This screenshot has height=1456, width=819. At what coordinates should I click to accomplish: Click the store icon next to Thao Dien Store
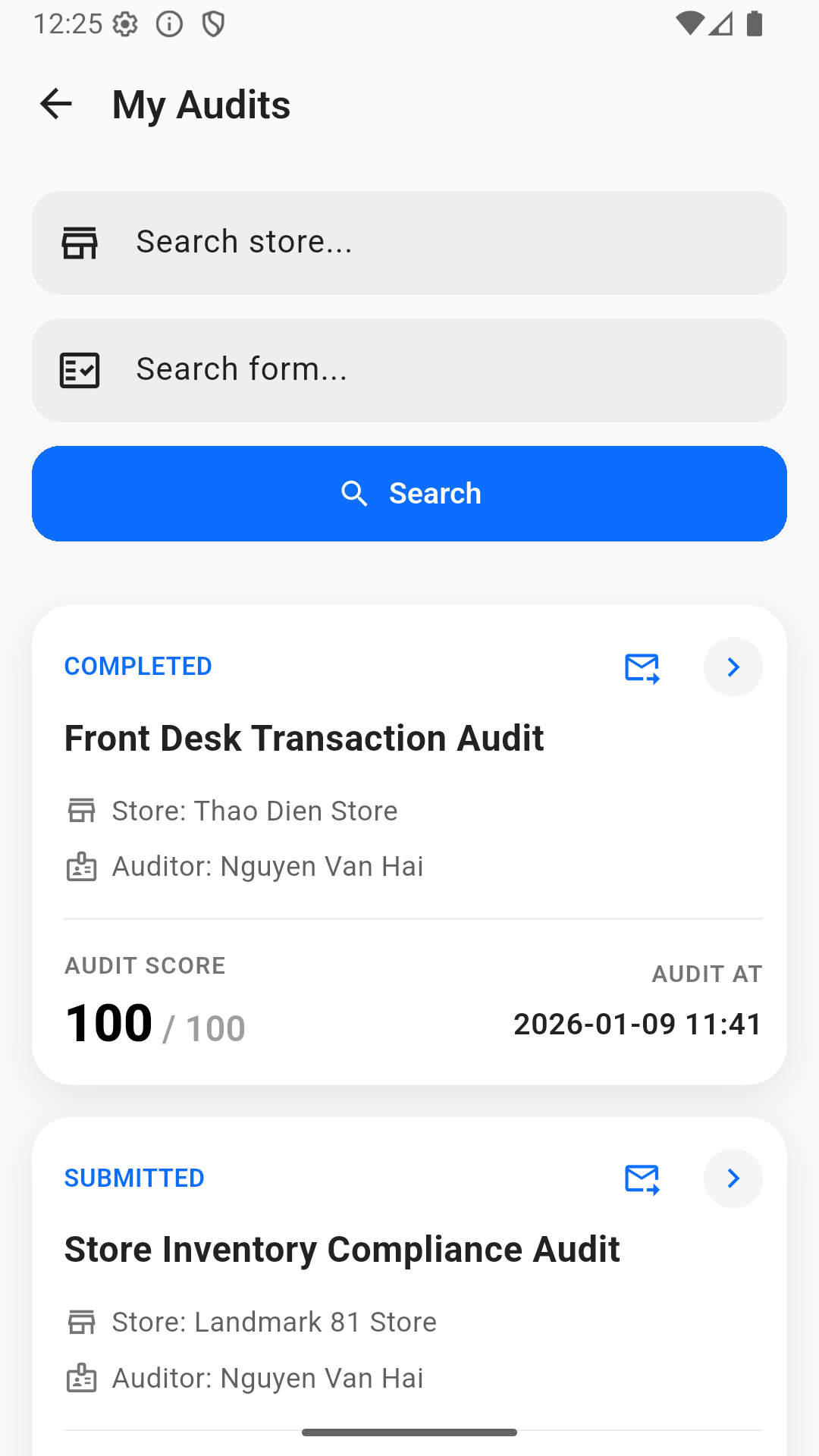(82, 810)
